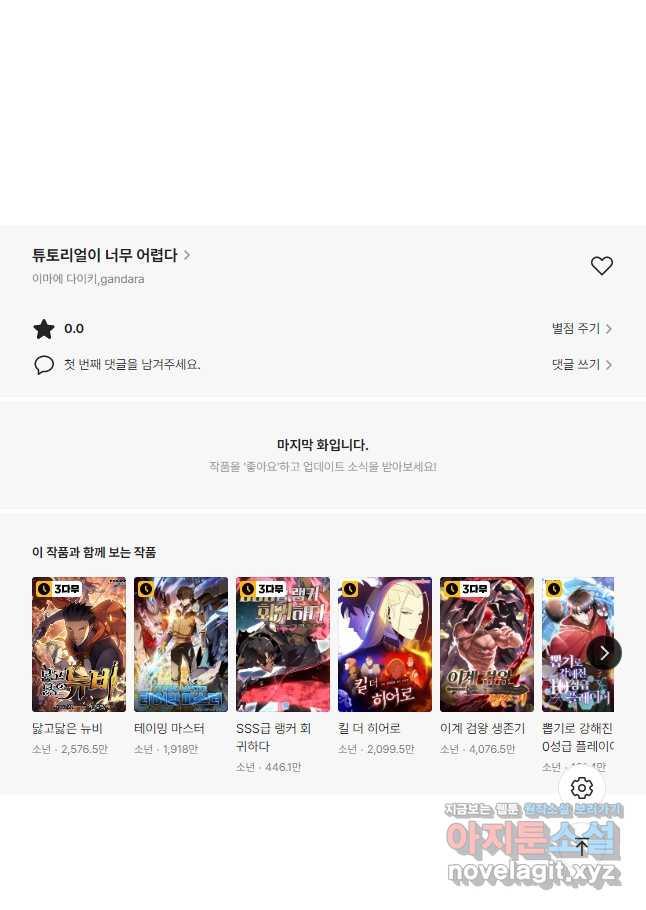Open the 이계 검왕 생존기 webtoon

click(487, 644)
